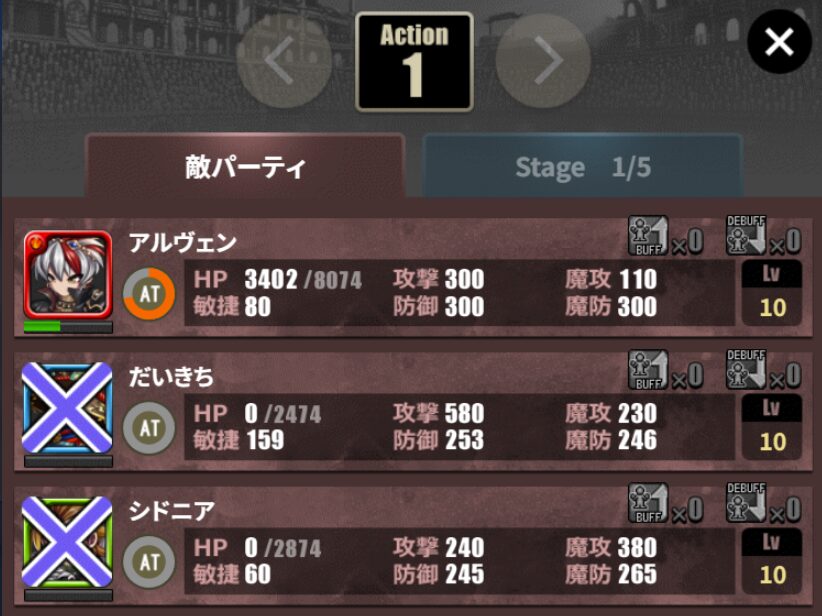Tap the AT icon for だいきち
Image resolution: width=822 pixels, height=616 pixels.
tap(150, 428)
